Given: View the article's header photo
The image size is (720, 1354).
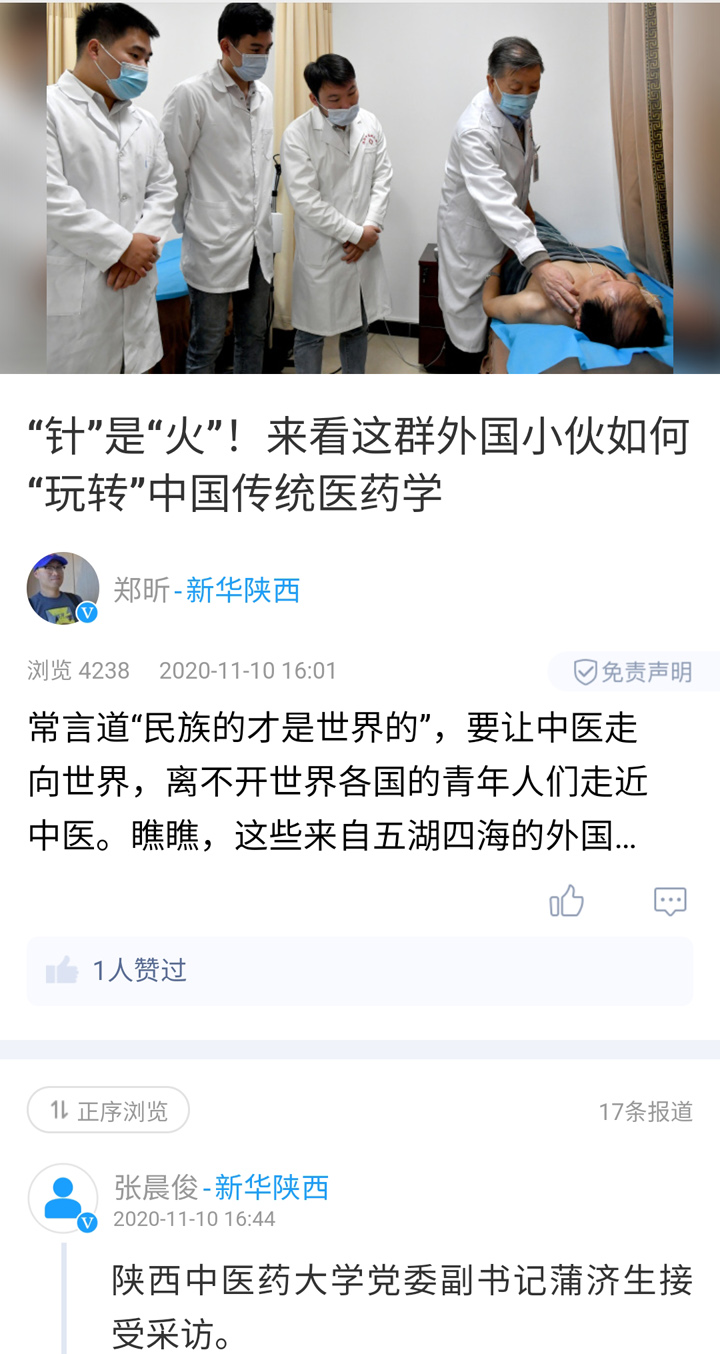Looking at the screenshot, I should (360, 187).
